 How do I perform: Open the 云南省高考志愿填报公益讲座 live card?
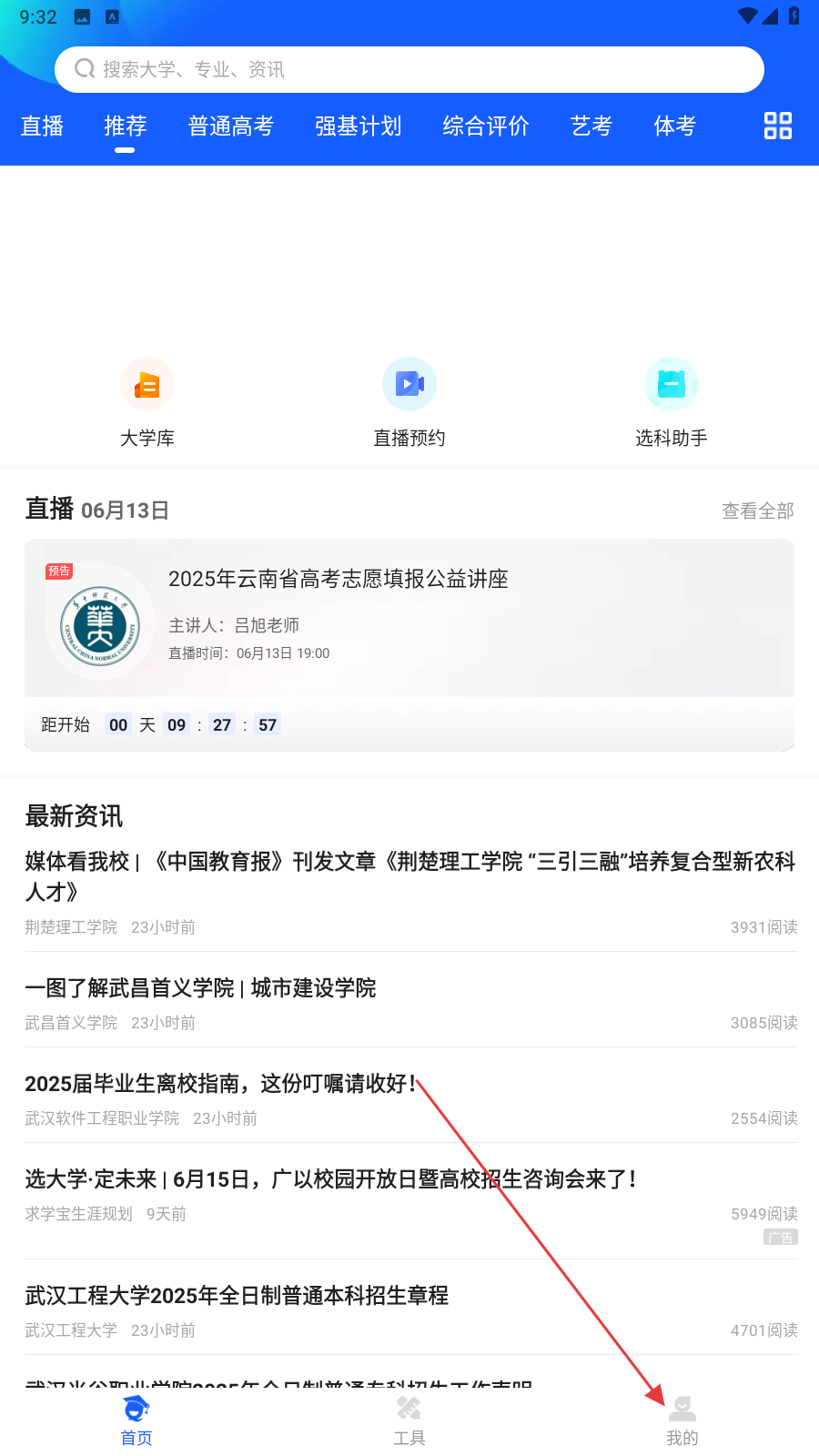[x=409, y=619]
